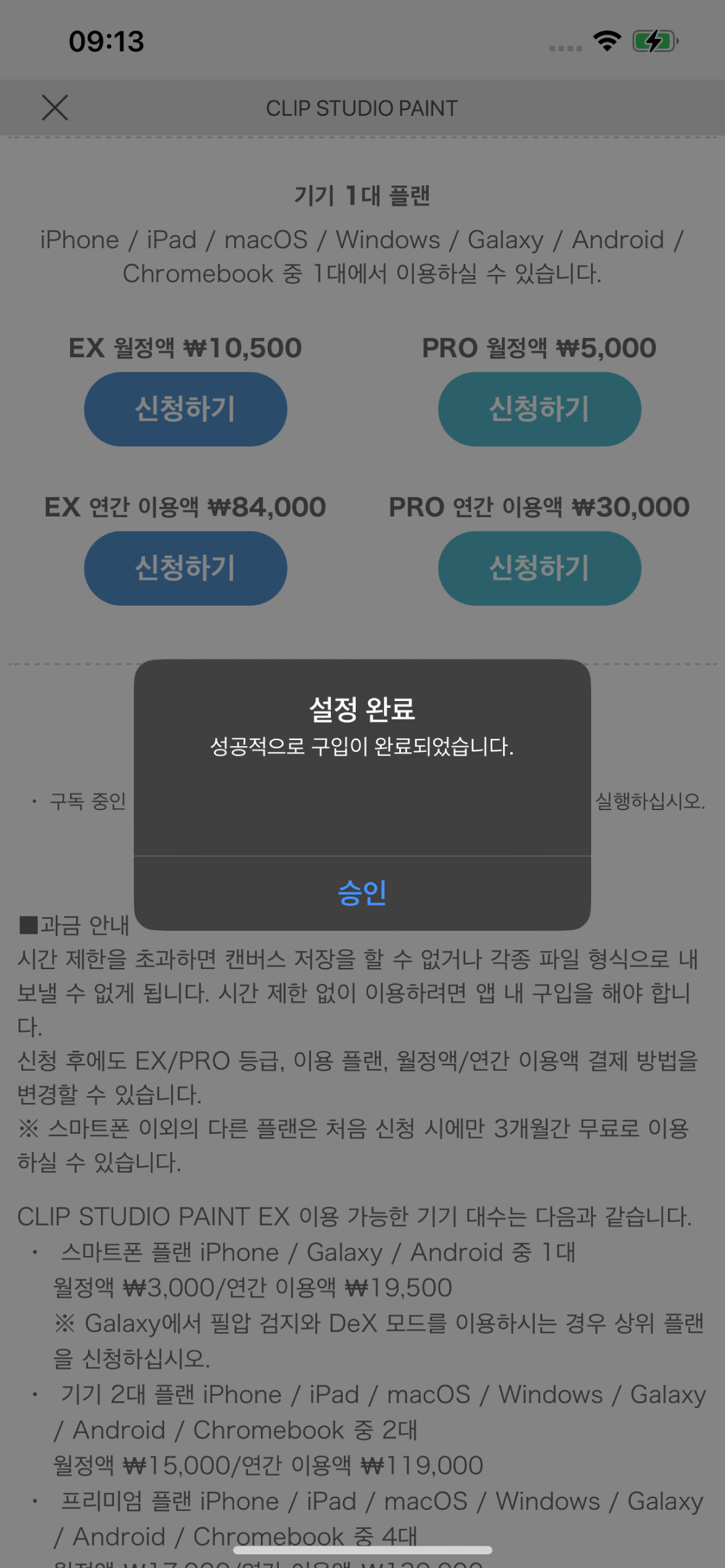This screenshot has width=725, height=1568.
Task: Apply for PRO annual ₩30,000 plan
Action: point(539,568)
